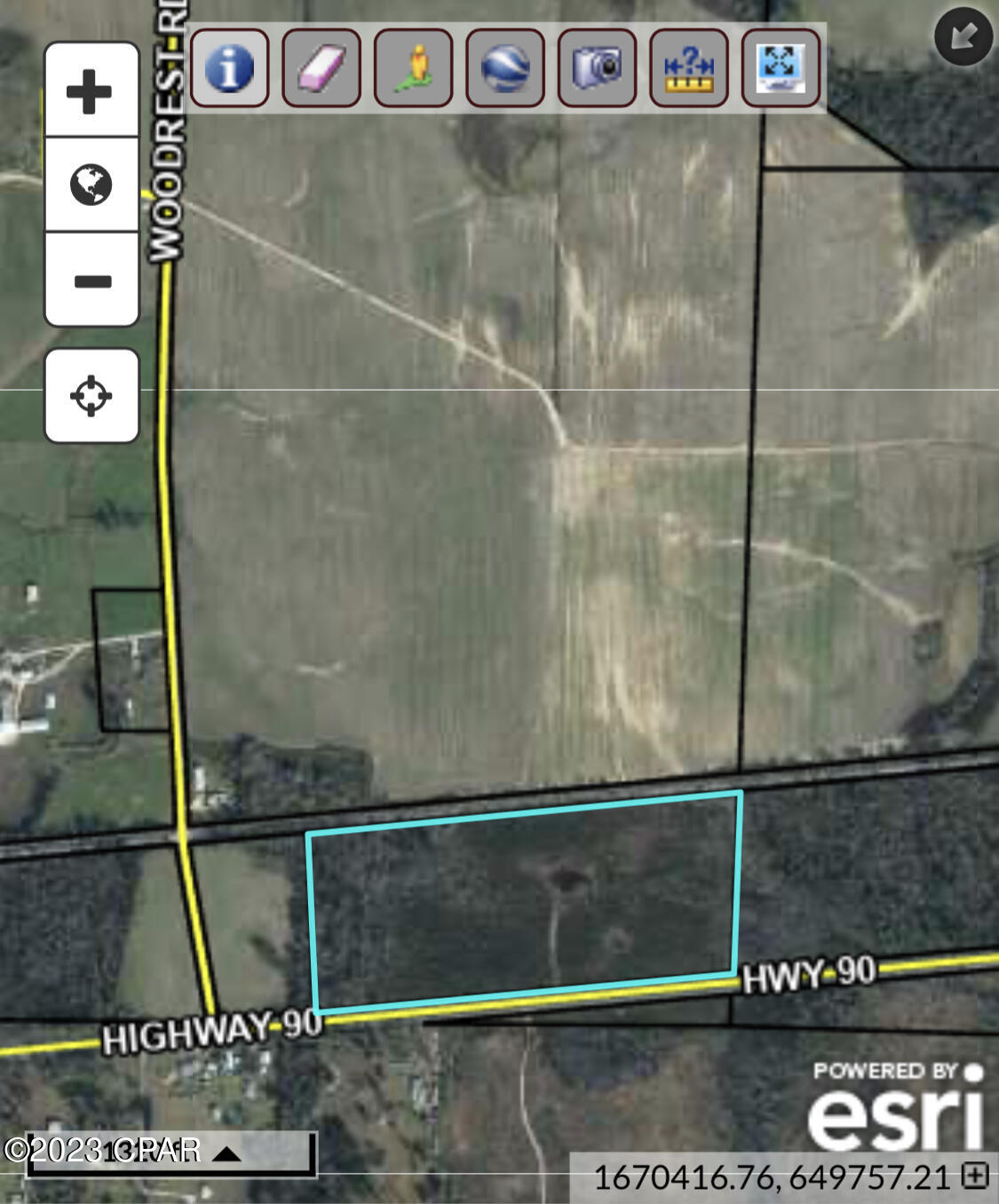Collapse the map with the corner arrow
Image resolution: width=999 pixels, height=1204 pixels.
[x=963, y=36]
